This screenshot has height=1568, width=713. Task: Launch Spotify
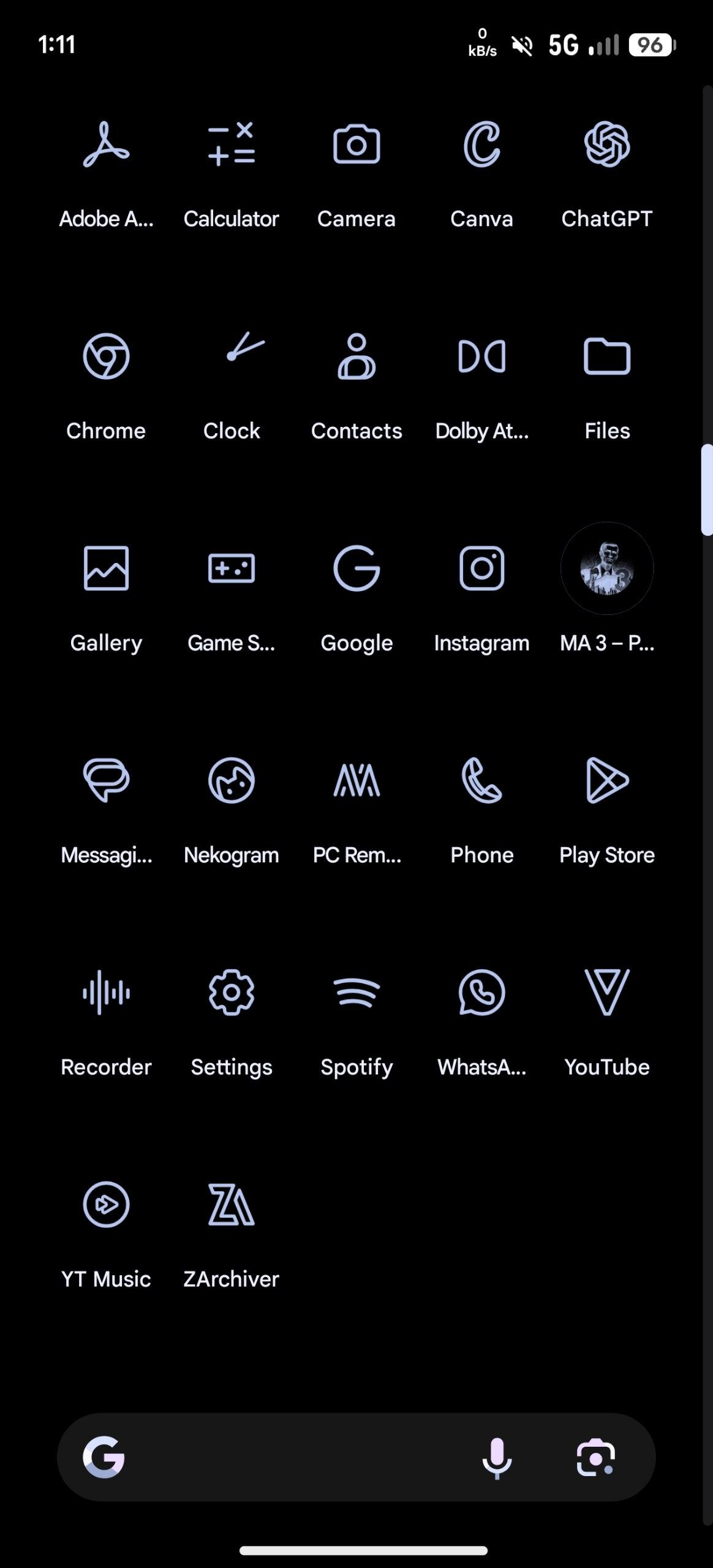pyautogui.click(x=356, y=992)
